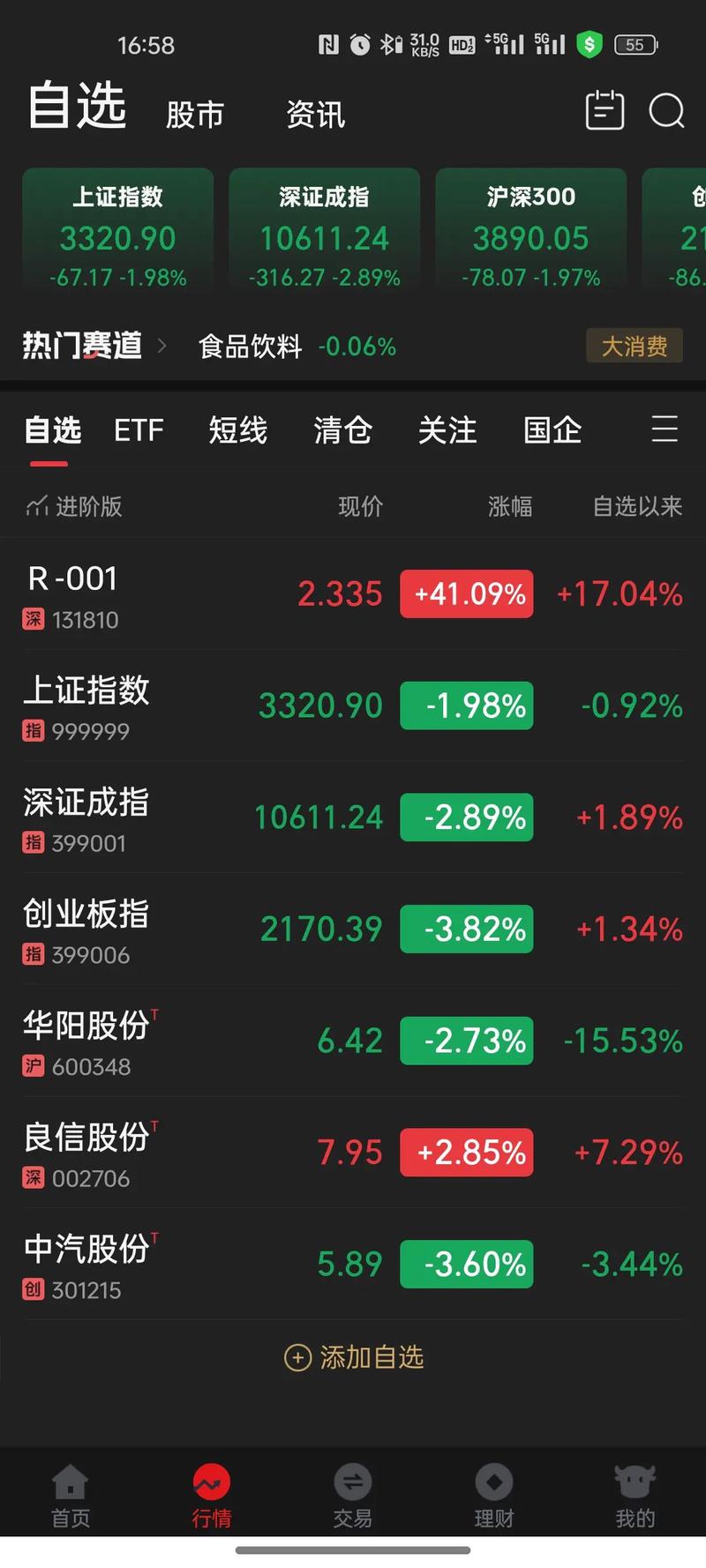The image size is (706, 1568).
Task: Toggle the 现价 price column header
Action: 359,505
